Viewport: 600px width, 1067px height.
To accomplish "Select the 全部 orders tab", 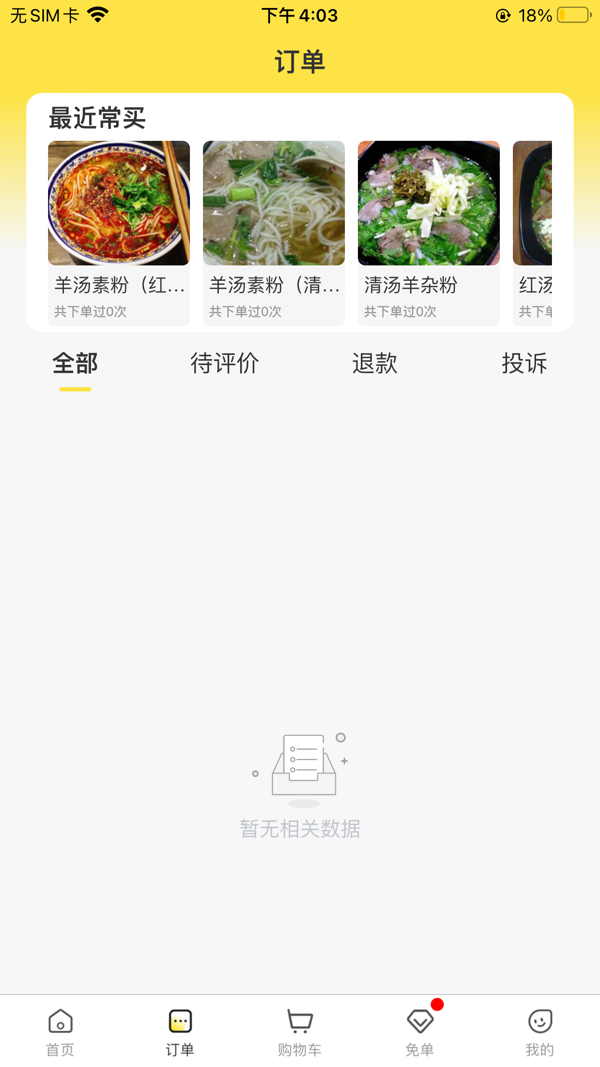I will pos(75,364).
